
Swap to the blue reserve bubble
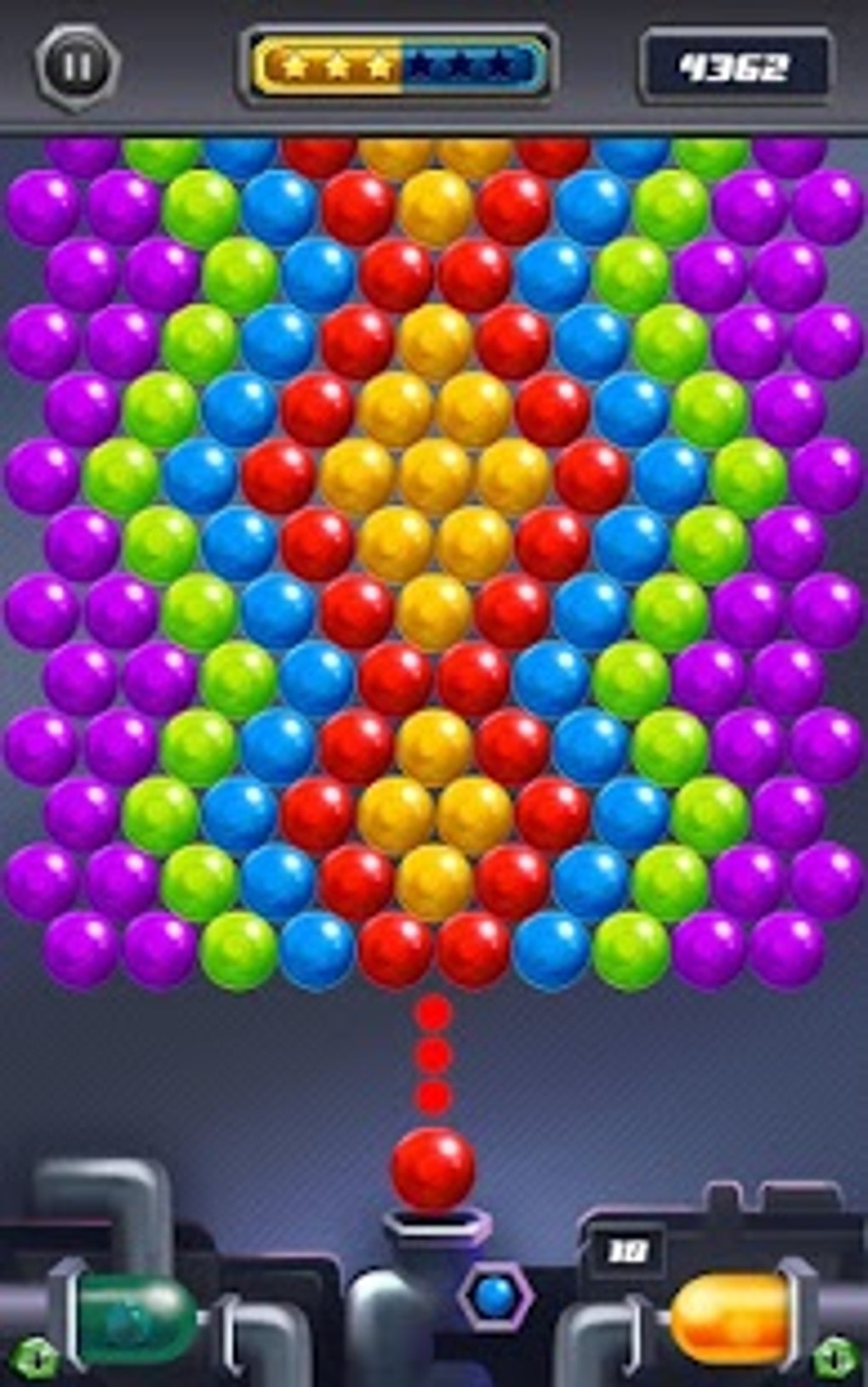click(x=495, y=1297)
